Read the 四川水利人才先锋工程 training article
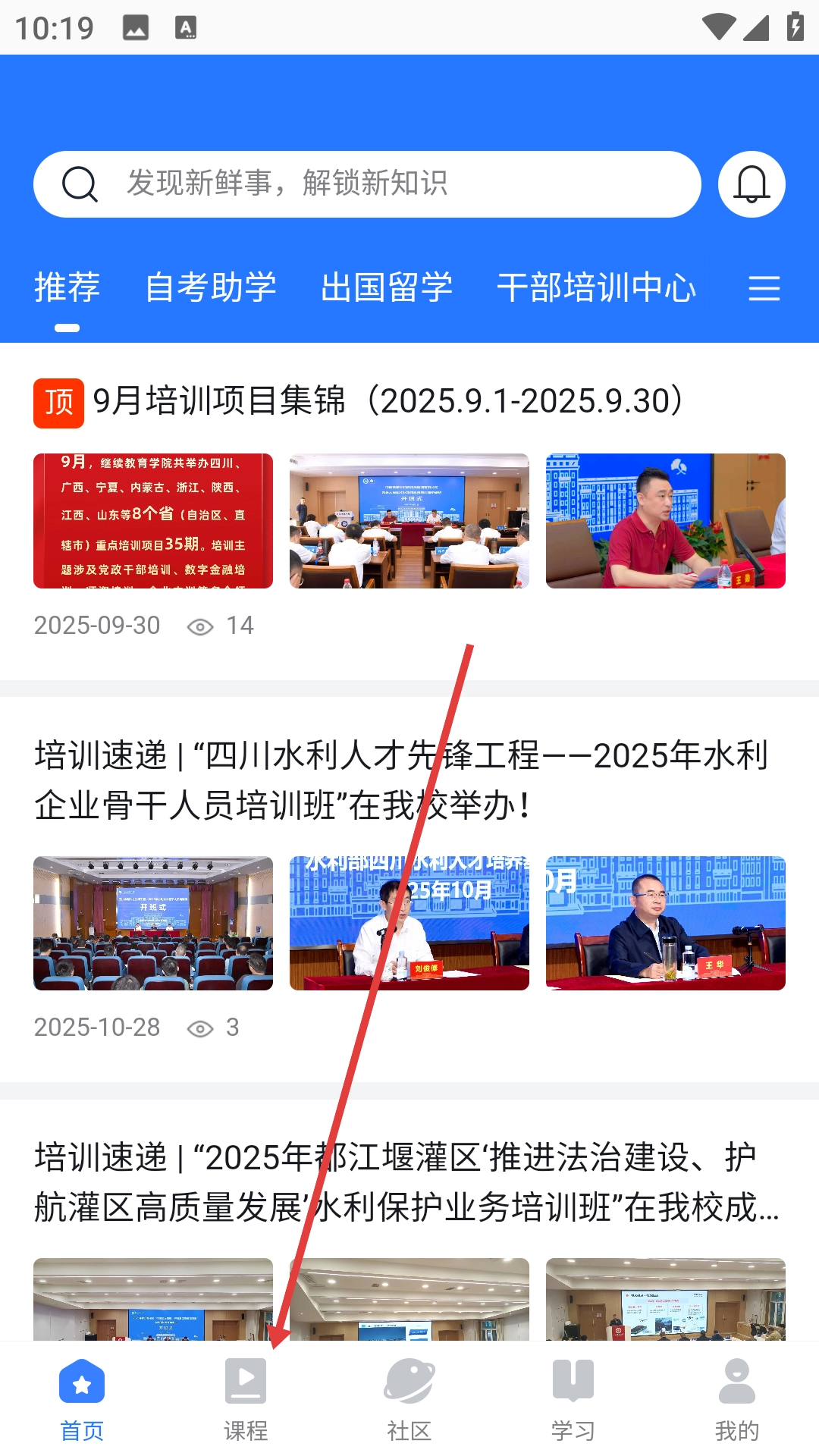This screenshot has width=819, height=1456. point(402,780)
